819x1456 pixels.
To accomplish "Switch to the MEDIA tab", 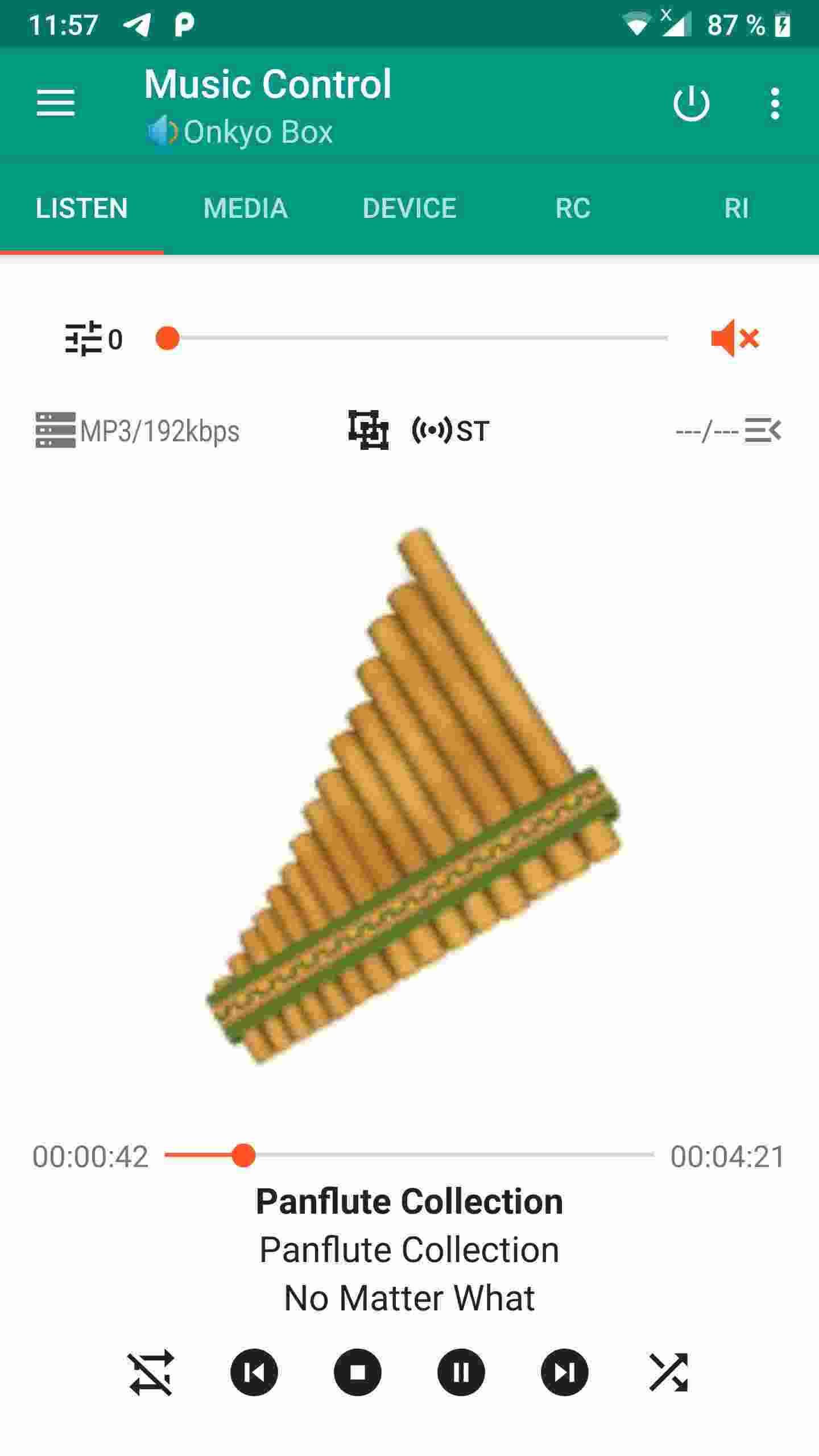I will [x=246, y=208].
